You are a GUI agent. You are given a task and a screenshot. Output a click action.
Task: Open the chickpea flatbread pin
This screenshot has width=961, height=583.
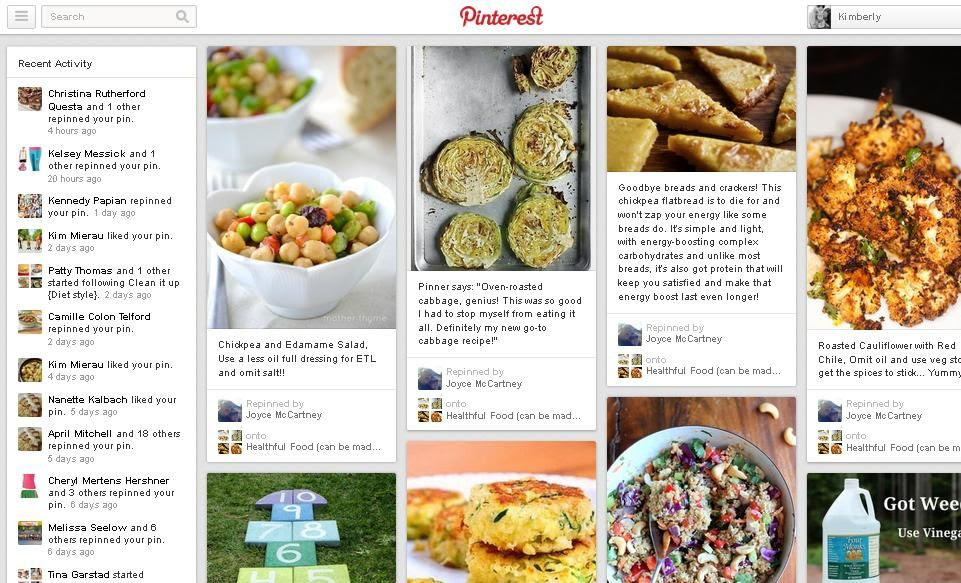(701, 108)
